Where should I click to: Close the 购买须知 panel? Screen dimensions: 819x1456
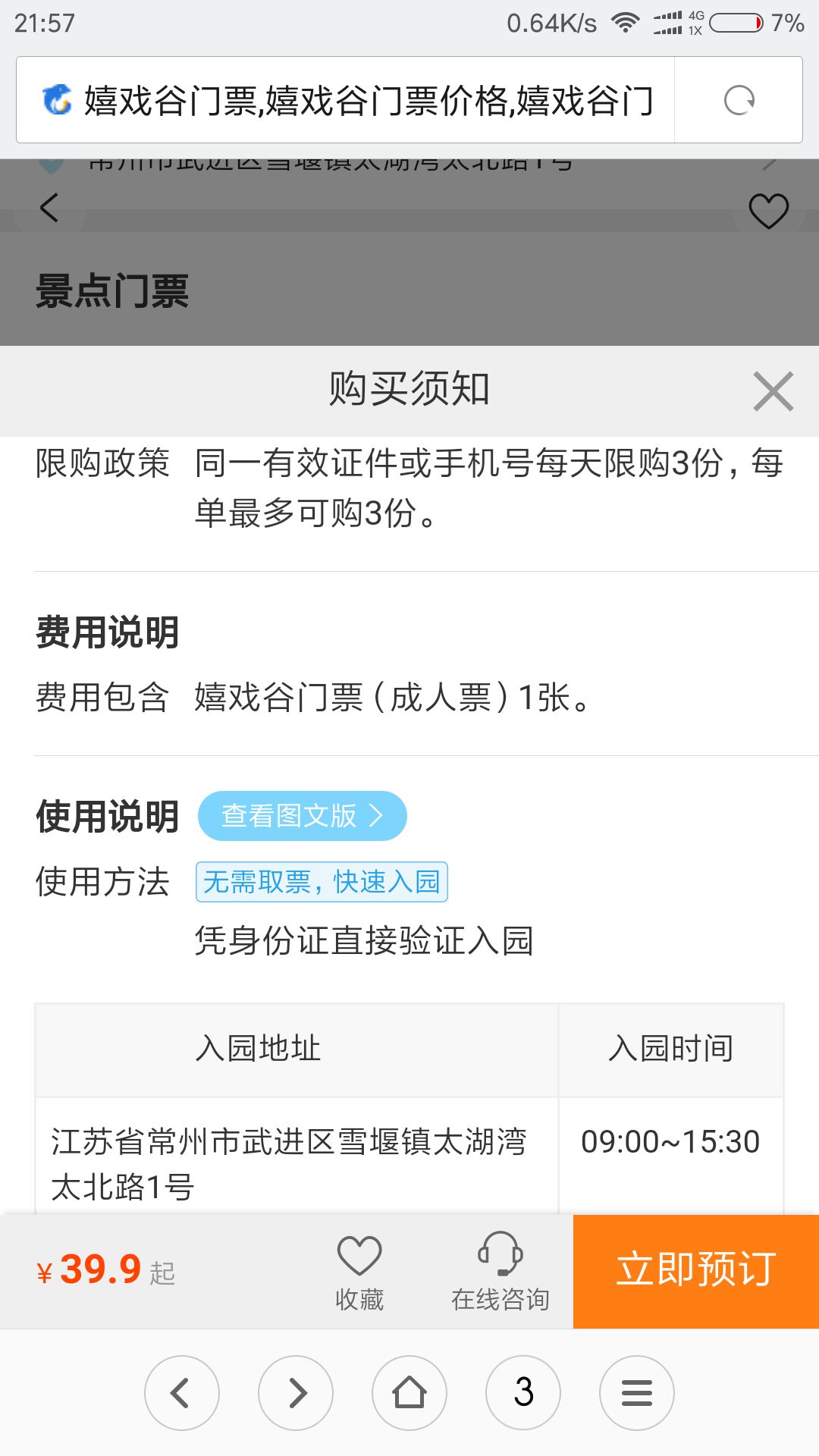773,391
